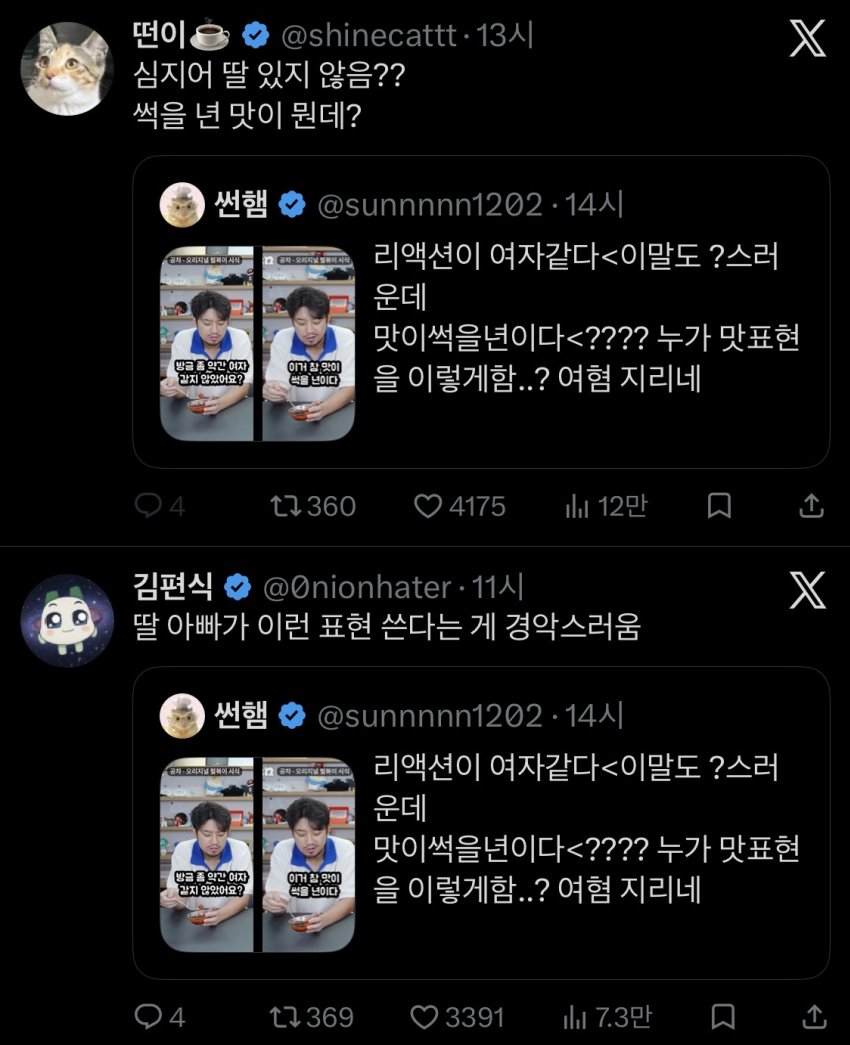The width and height of the screenshot is (850, 1045).
Task: Like 떤이's post with 4175 likes
Action: (459, 506)
